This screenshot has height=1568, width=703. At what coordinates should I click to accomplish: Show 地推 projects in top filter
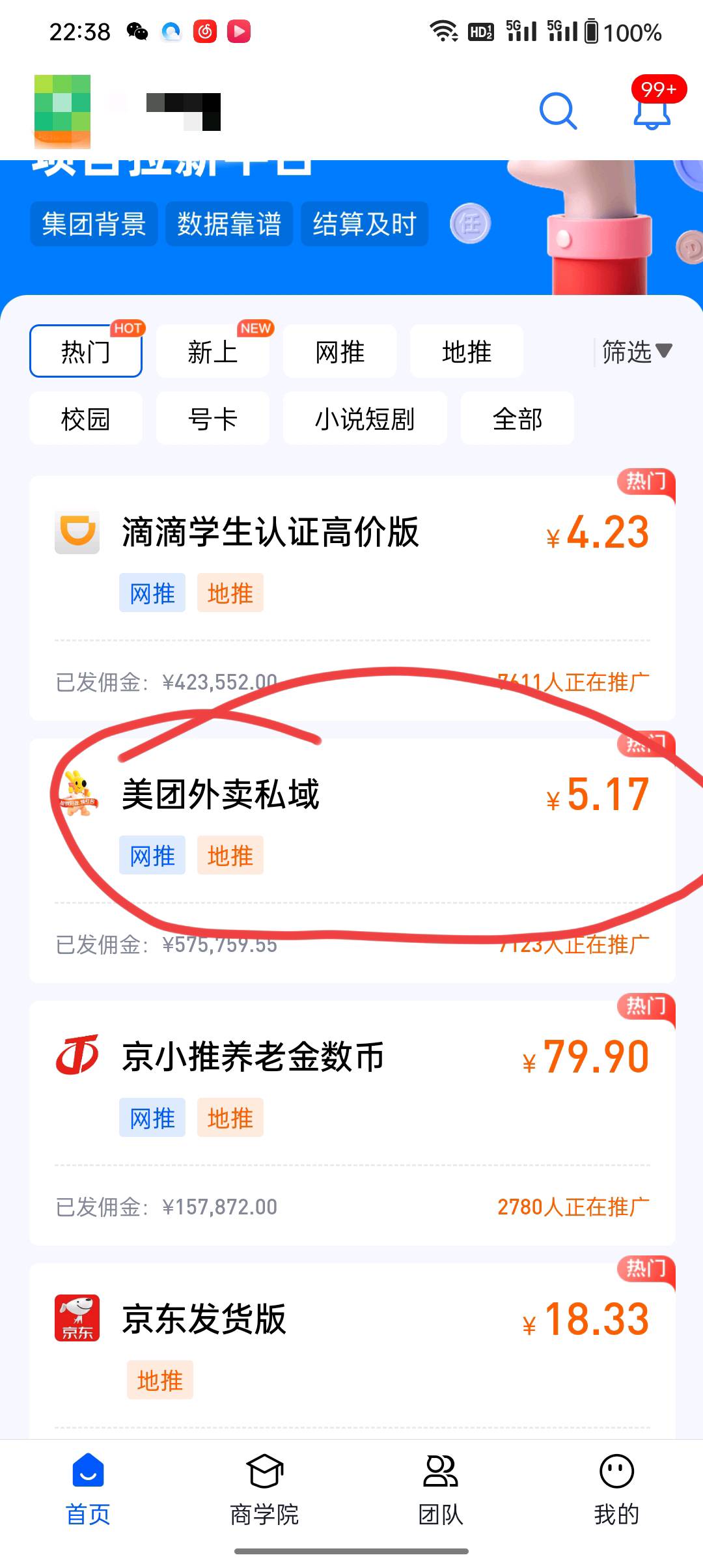[x=466, y=352]
